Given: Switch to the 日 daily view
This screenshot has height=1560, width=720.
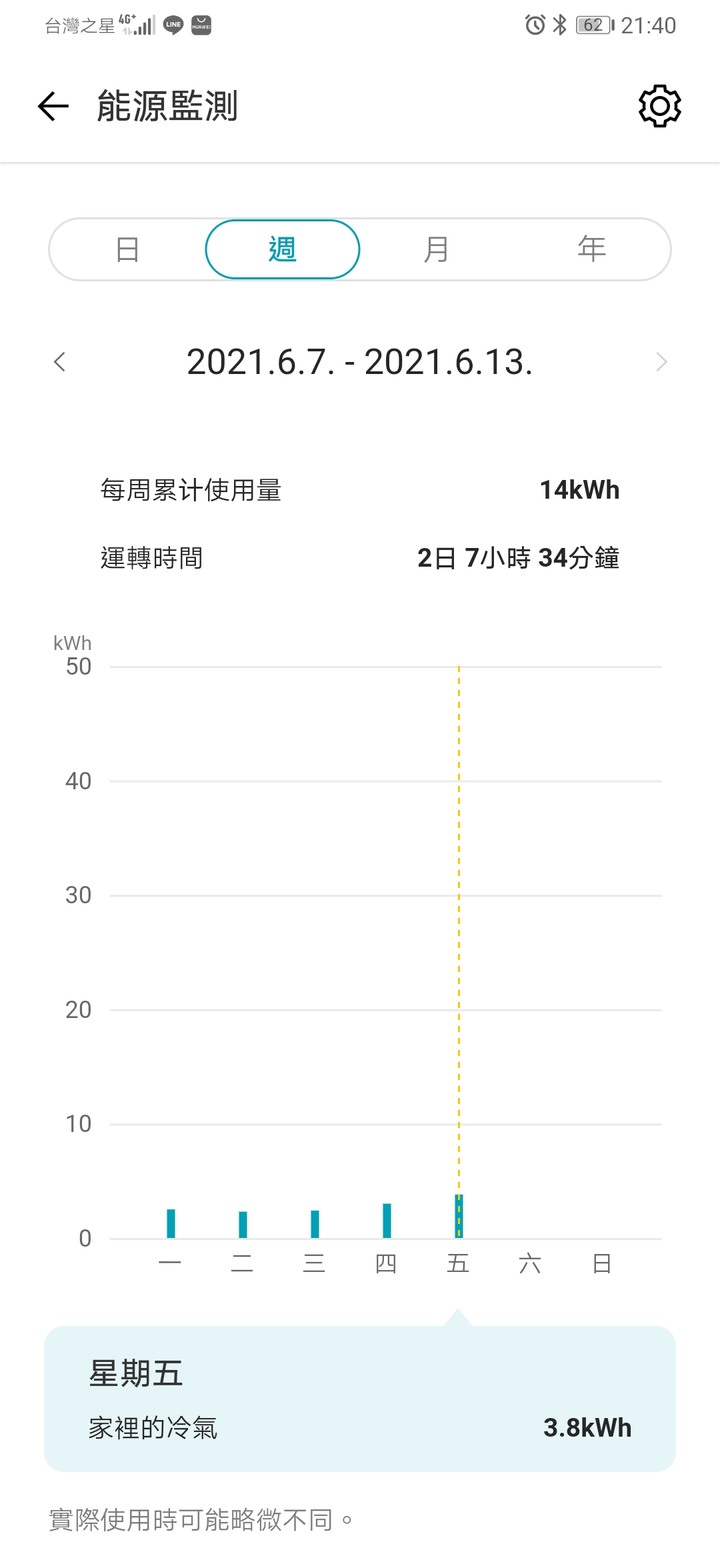Looking at the screenshot, I should pyautogui.click(x=127, y=249).
